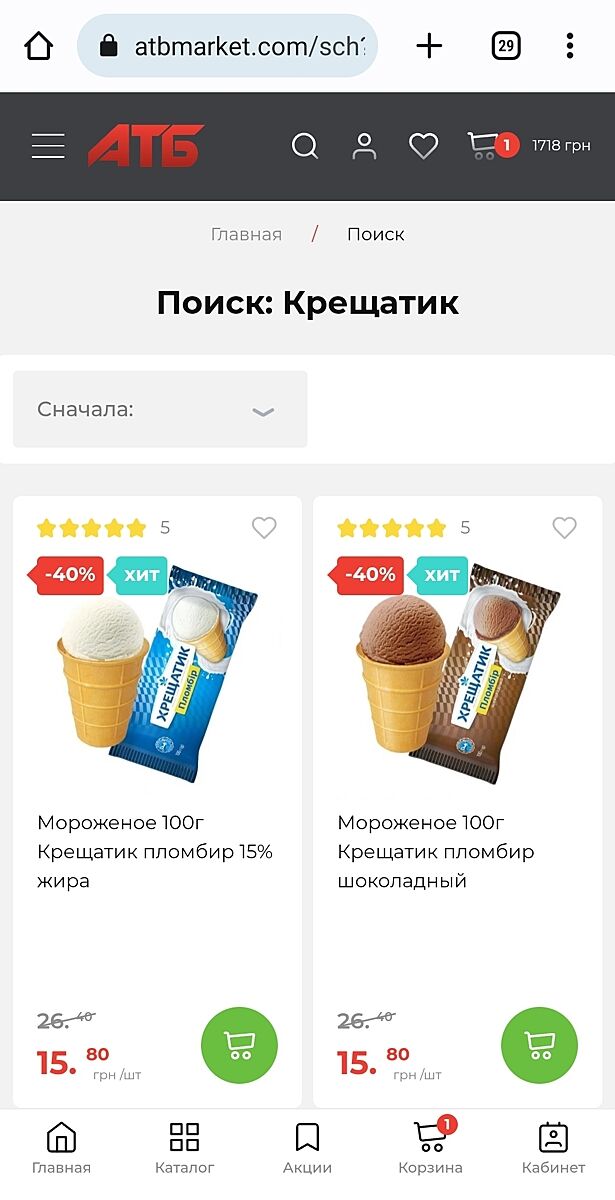Open the site search magnifier

[305, 146]
